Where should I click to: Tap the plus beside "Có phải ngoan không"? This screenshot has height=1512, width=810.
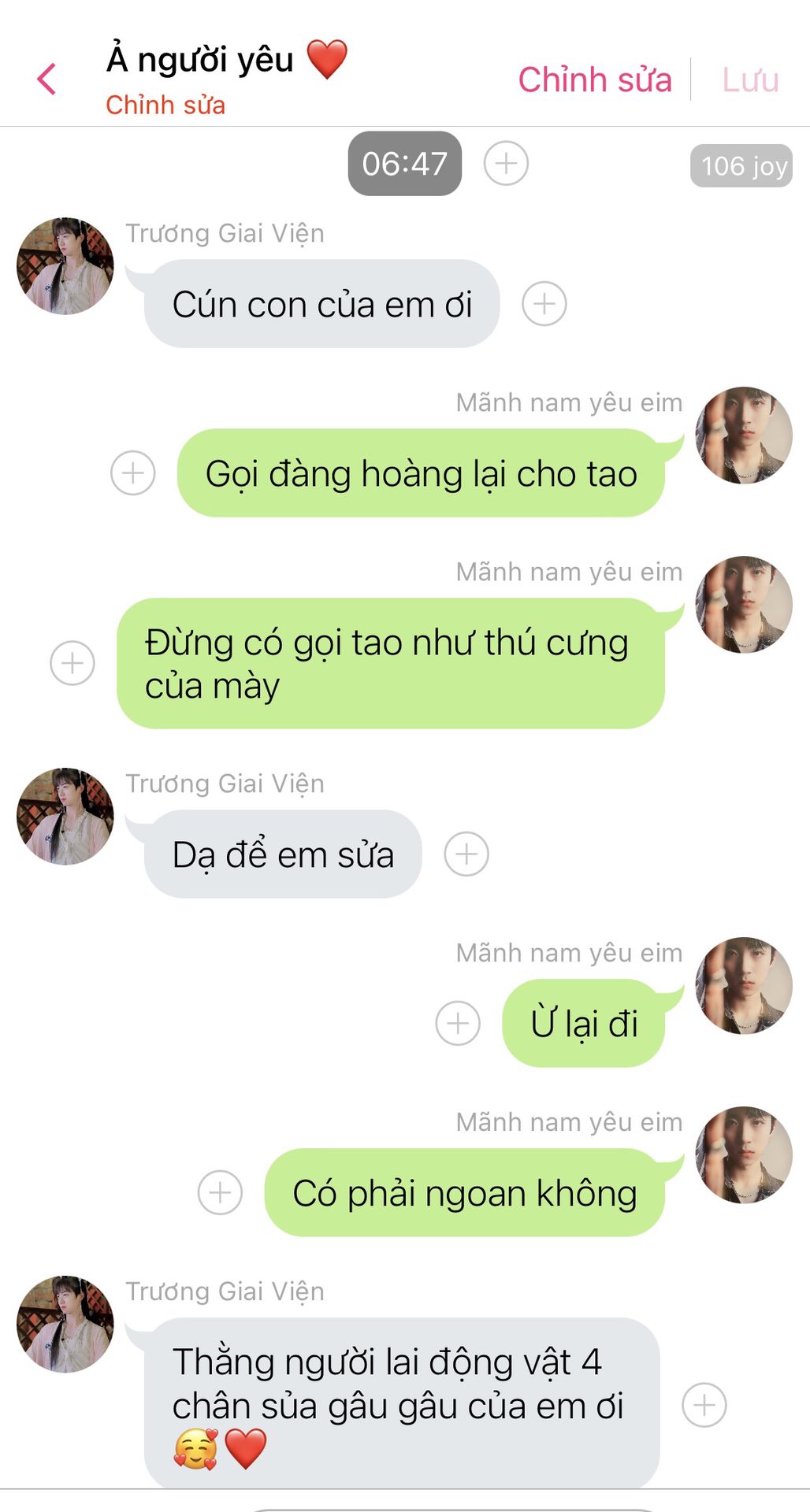point(220,1192)
